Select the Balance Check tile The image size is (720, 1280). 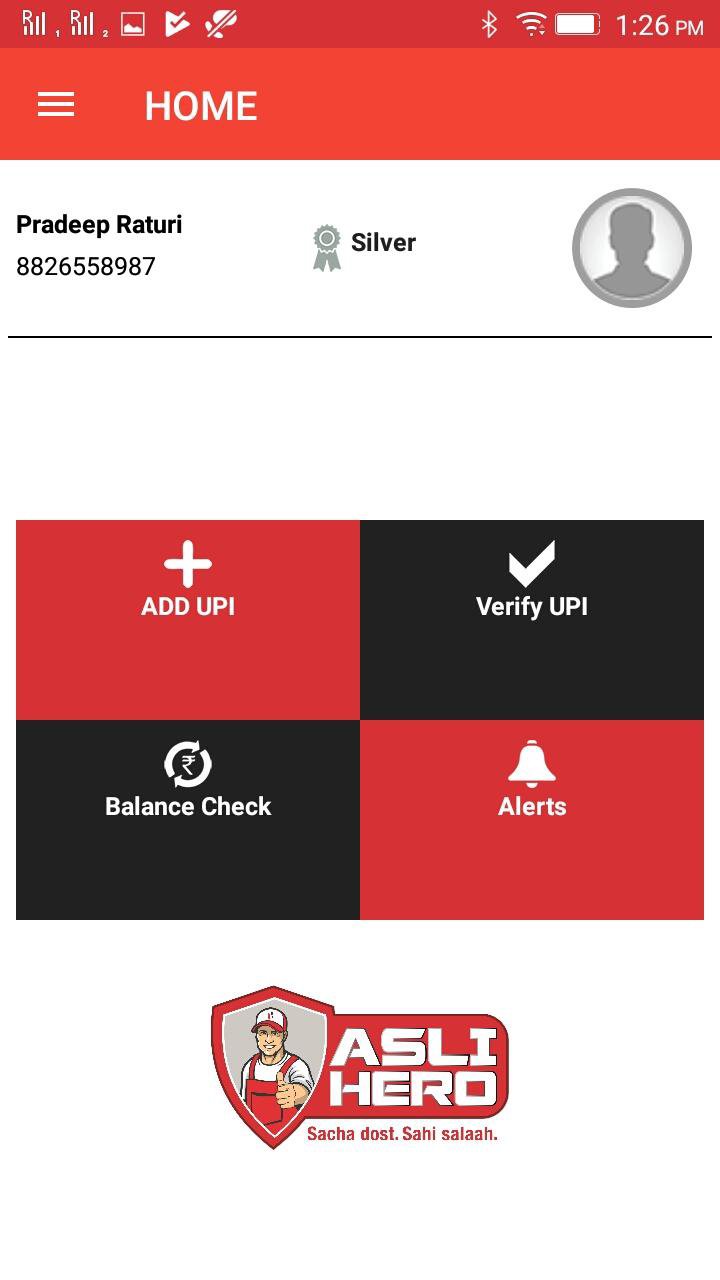[188, 819]
